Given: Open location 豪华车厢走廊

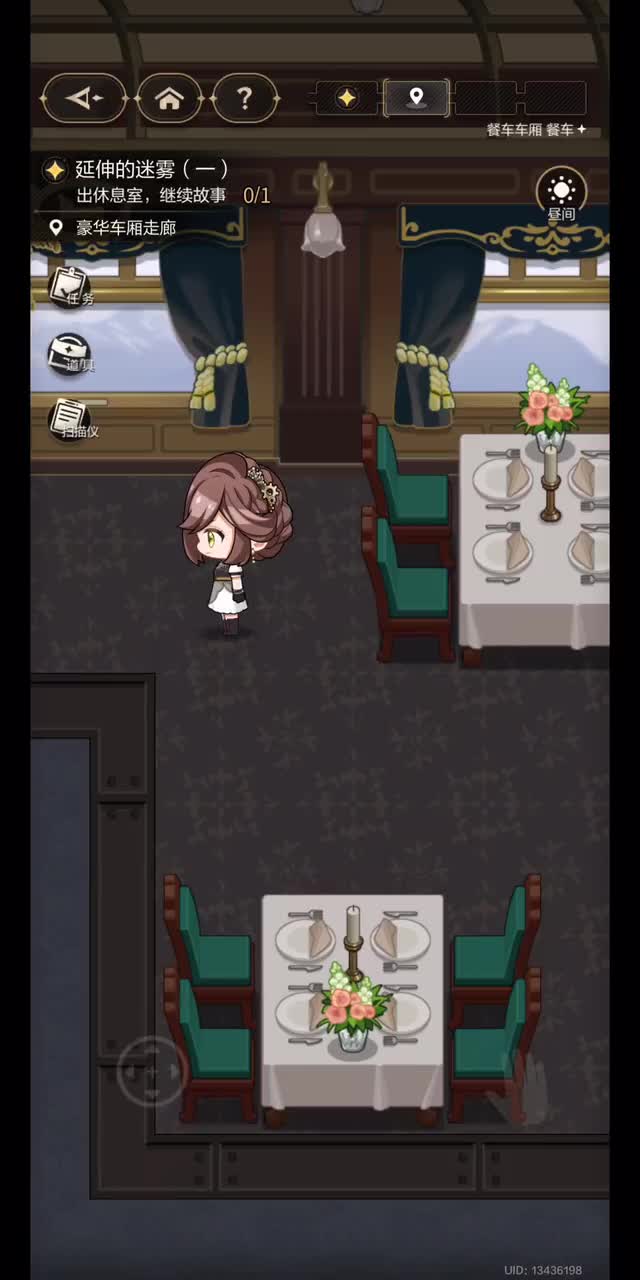Looking at the screenshot, I should coord(126,228).
